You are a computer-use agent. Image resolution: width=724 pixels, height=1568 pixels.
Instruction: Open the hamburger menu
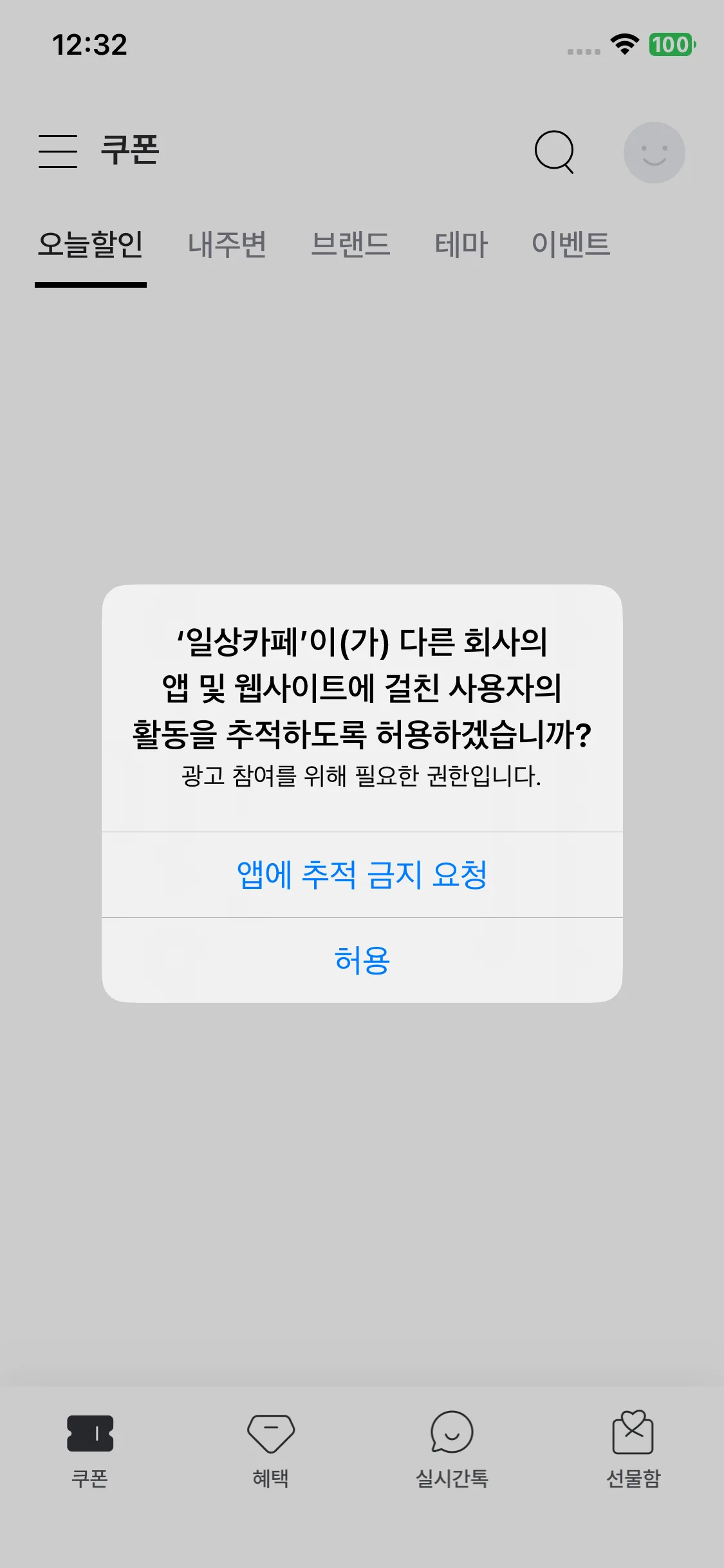click(58, 152)
